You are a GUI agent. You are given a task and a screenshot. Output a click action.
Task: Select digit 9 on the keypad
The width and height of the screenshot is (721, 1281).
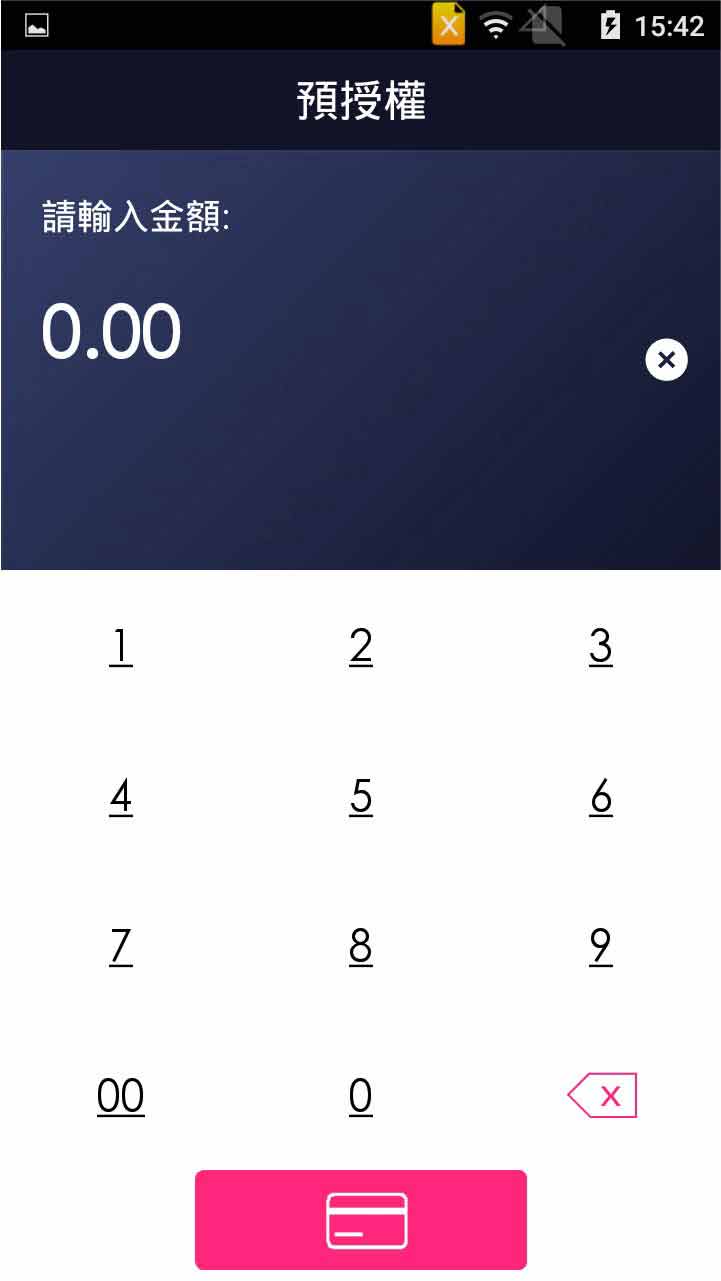(601, 946)
